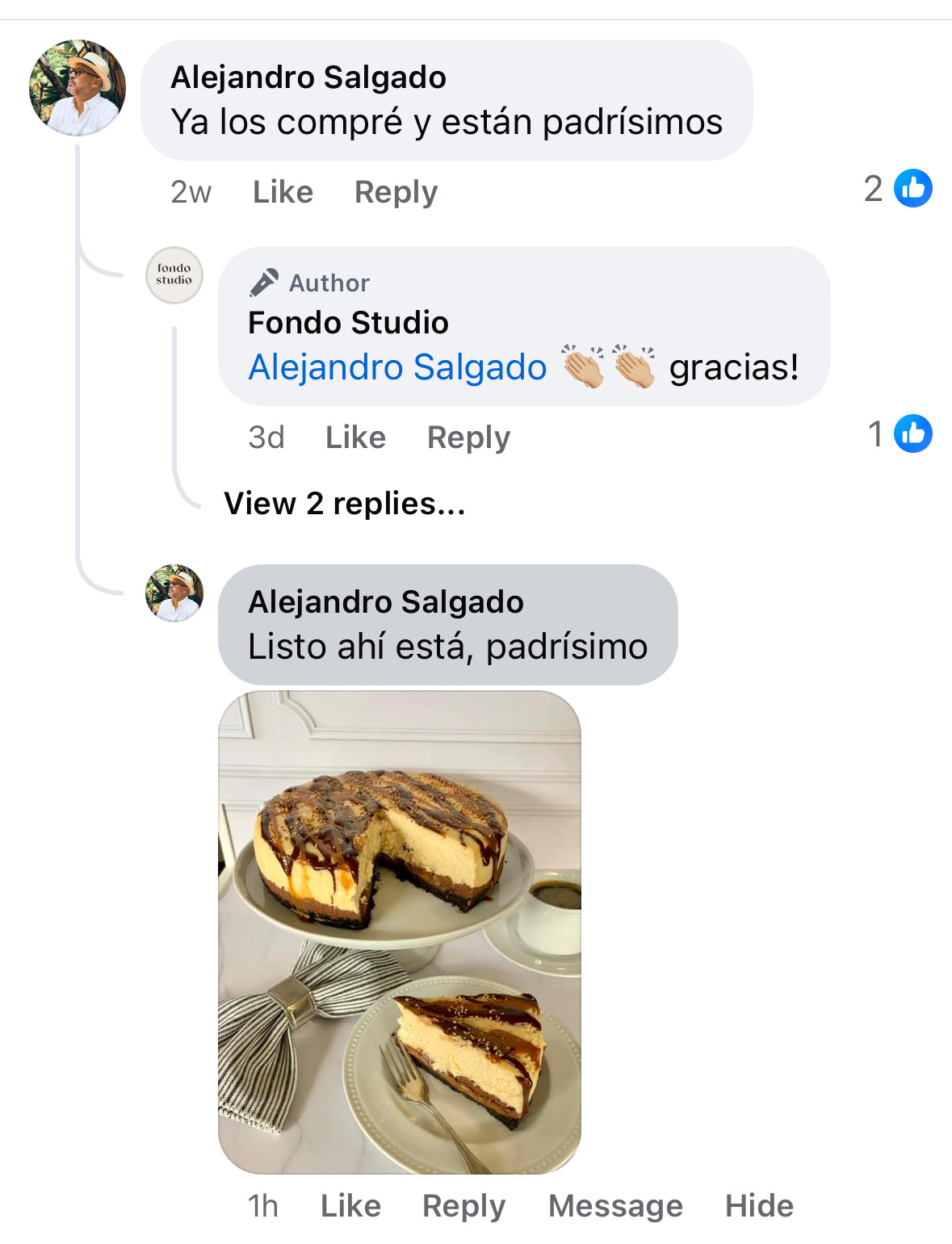Hide the "Listo ahí está, padrísimo" comment
This screenshot has width=952, height=1244.
[x=759, y=1206]
